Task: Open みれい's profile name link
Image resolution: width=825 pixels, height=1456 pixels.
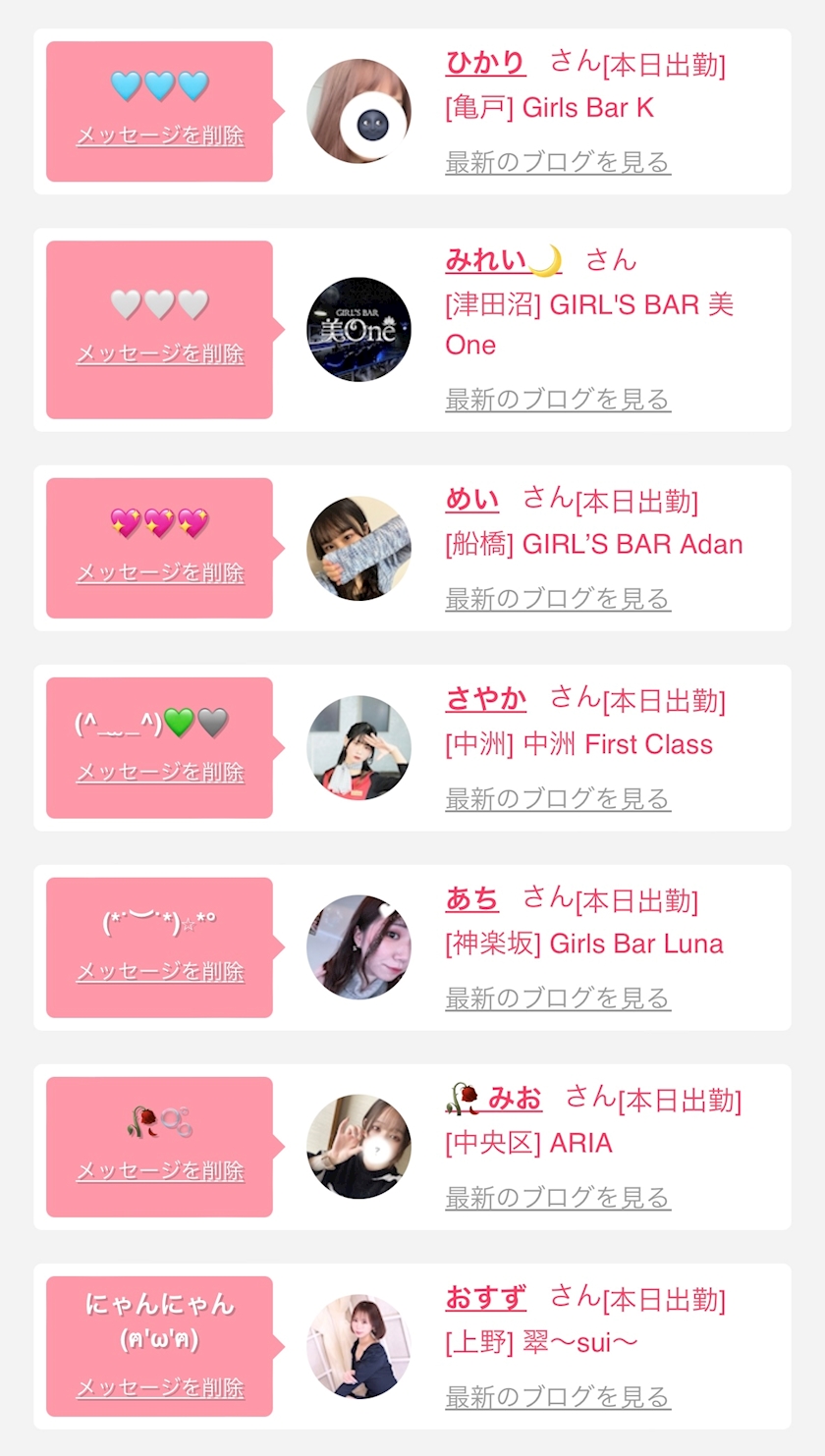Action: point(503,260)
